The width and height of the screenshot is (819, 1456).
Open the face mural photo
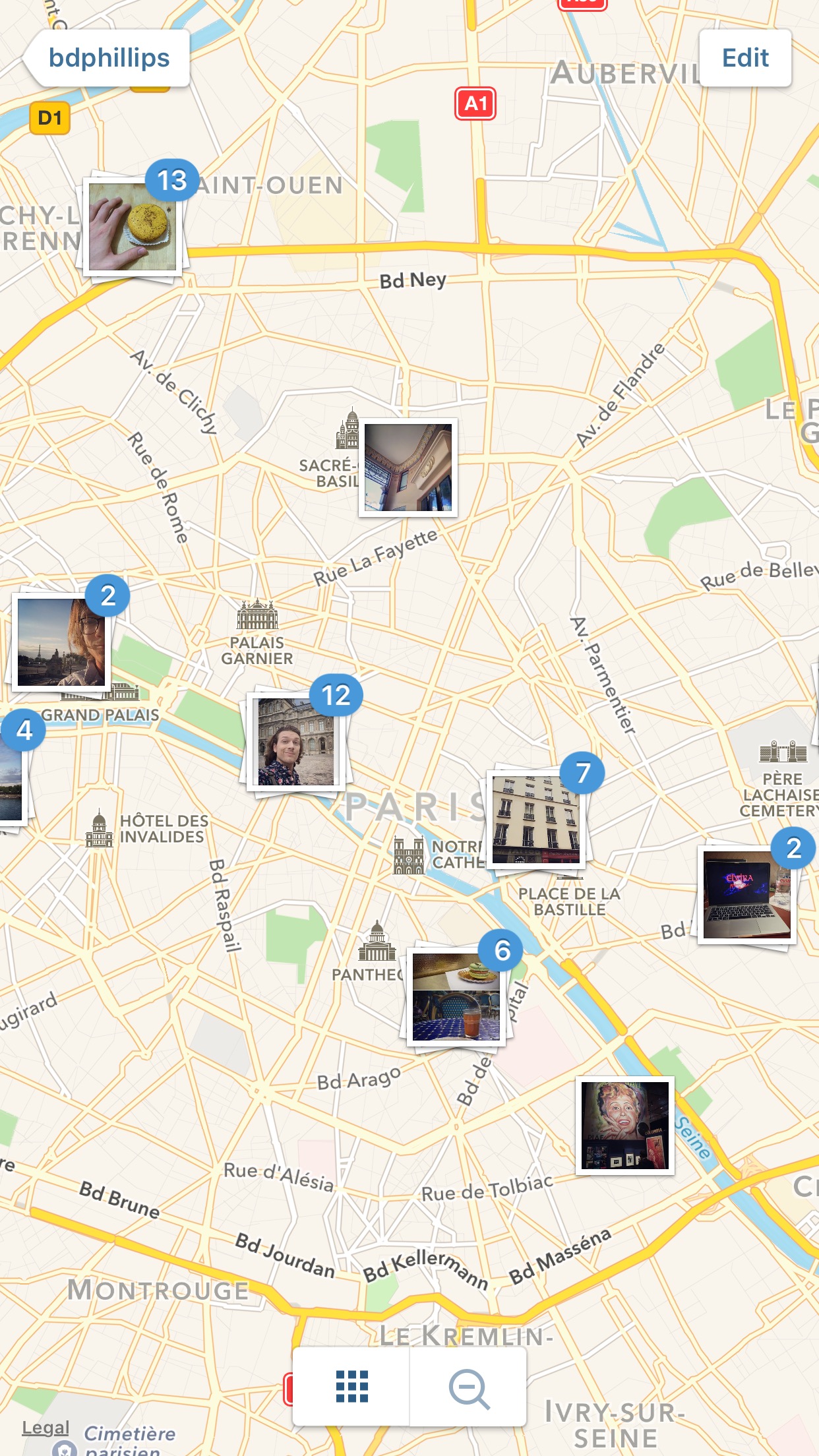pos(624,1126)
